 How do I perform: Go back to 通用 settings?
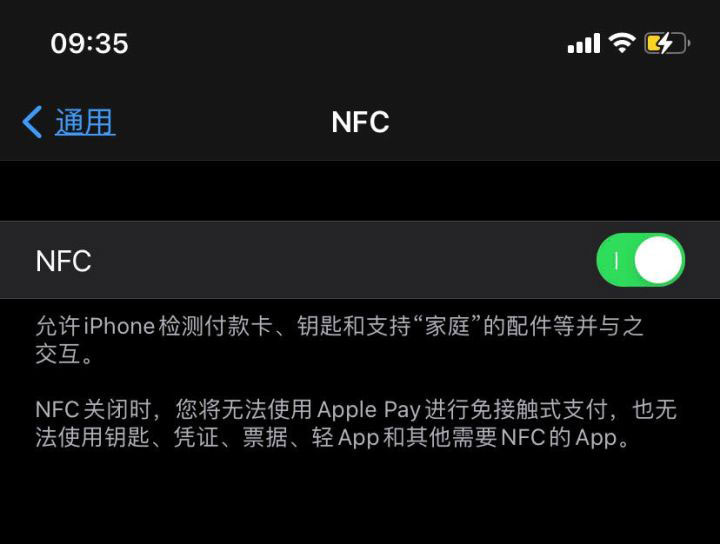tap(69, 122)
